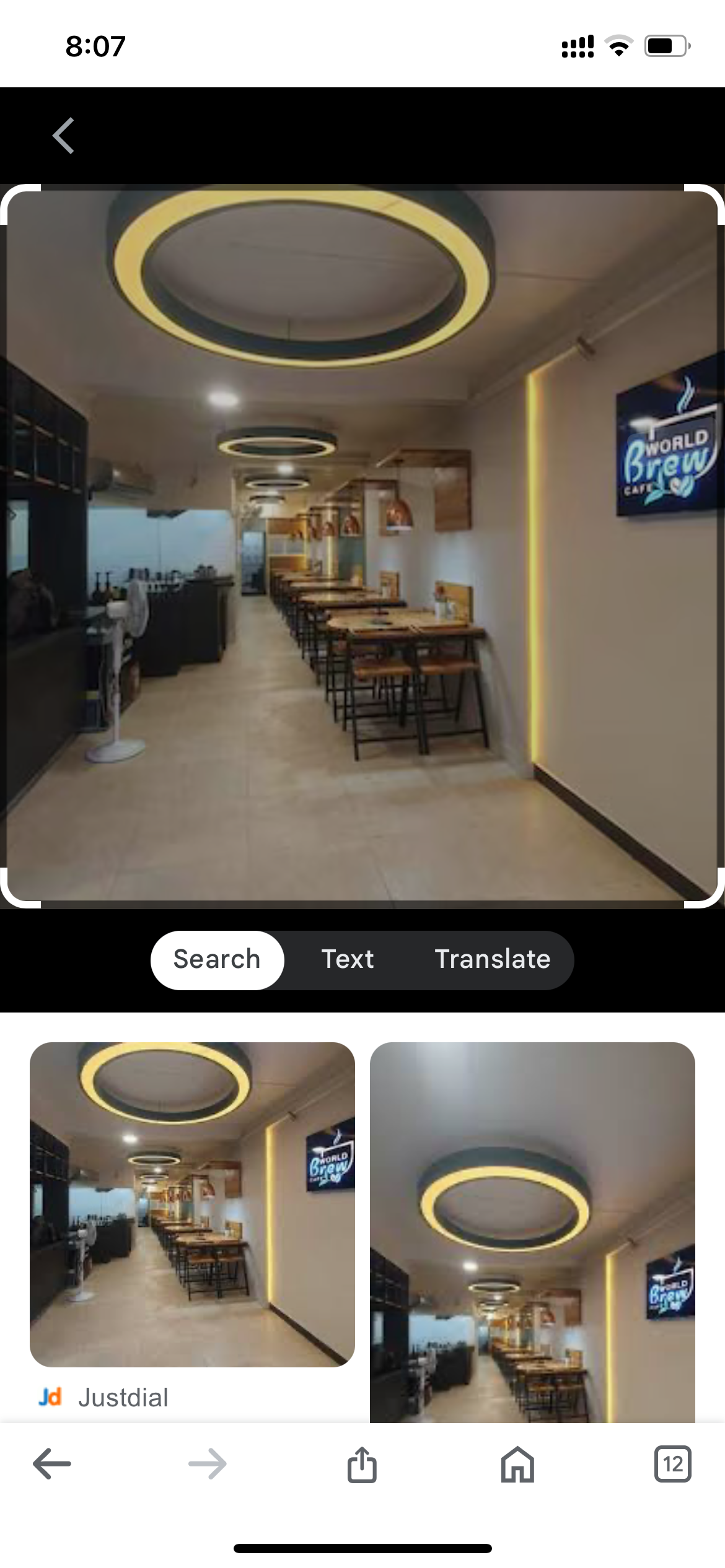Share this page
This screenshot has width=725, height=1568.
click(362, 1465)
